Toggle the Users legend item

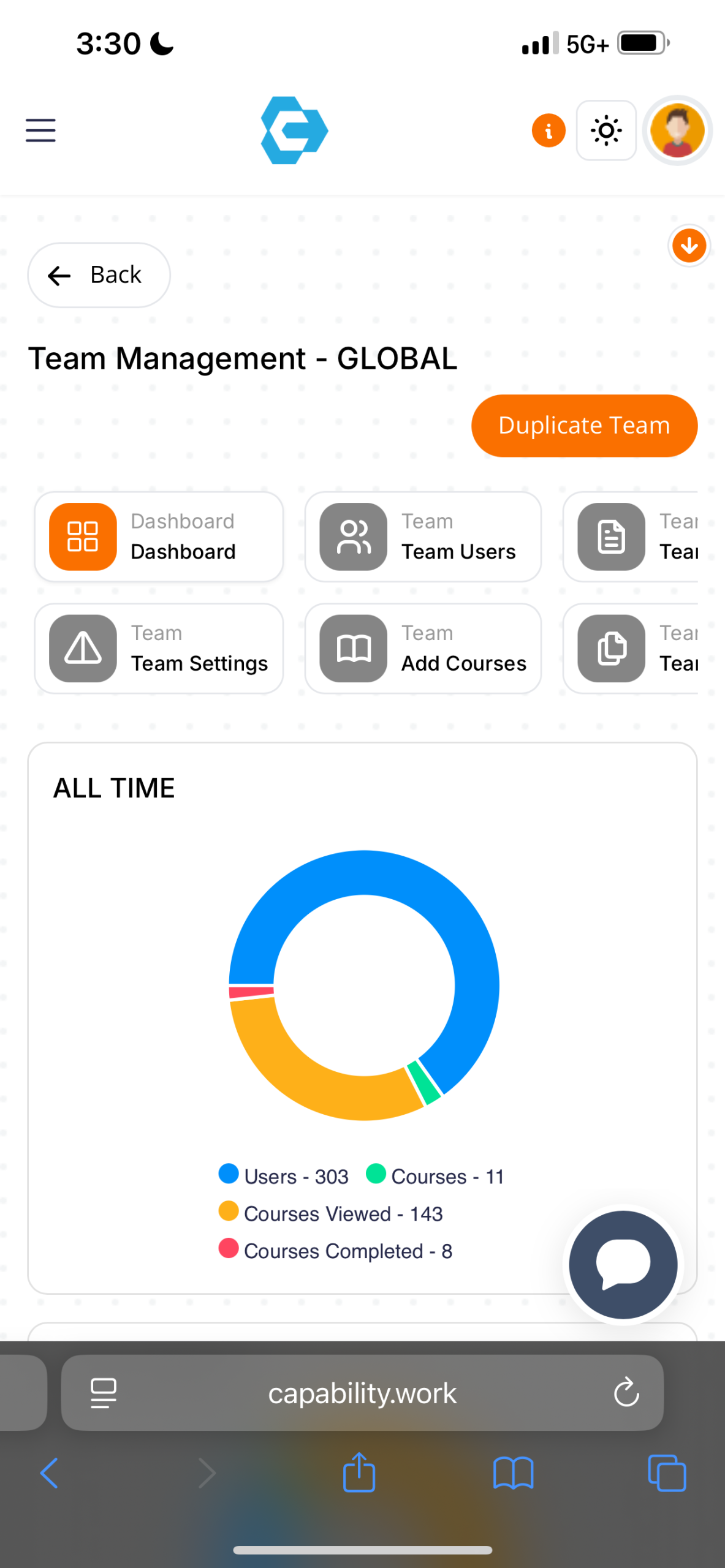pos(284,1176)
